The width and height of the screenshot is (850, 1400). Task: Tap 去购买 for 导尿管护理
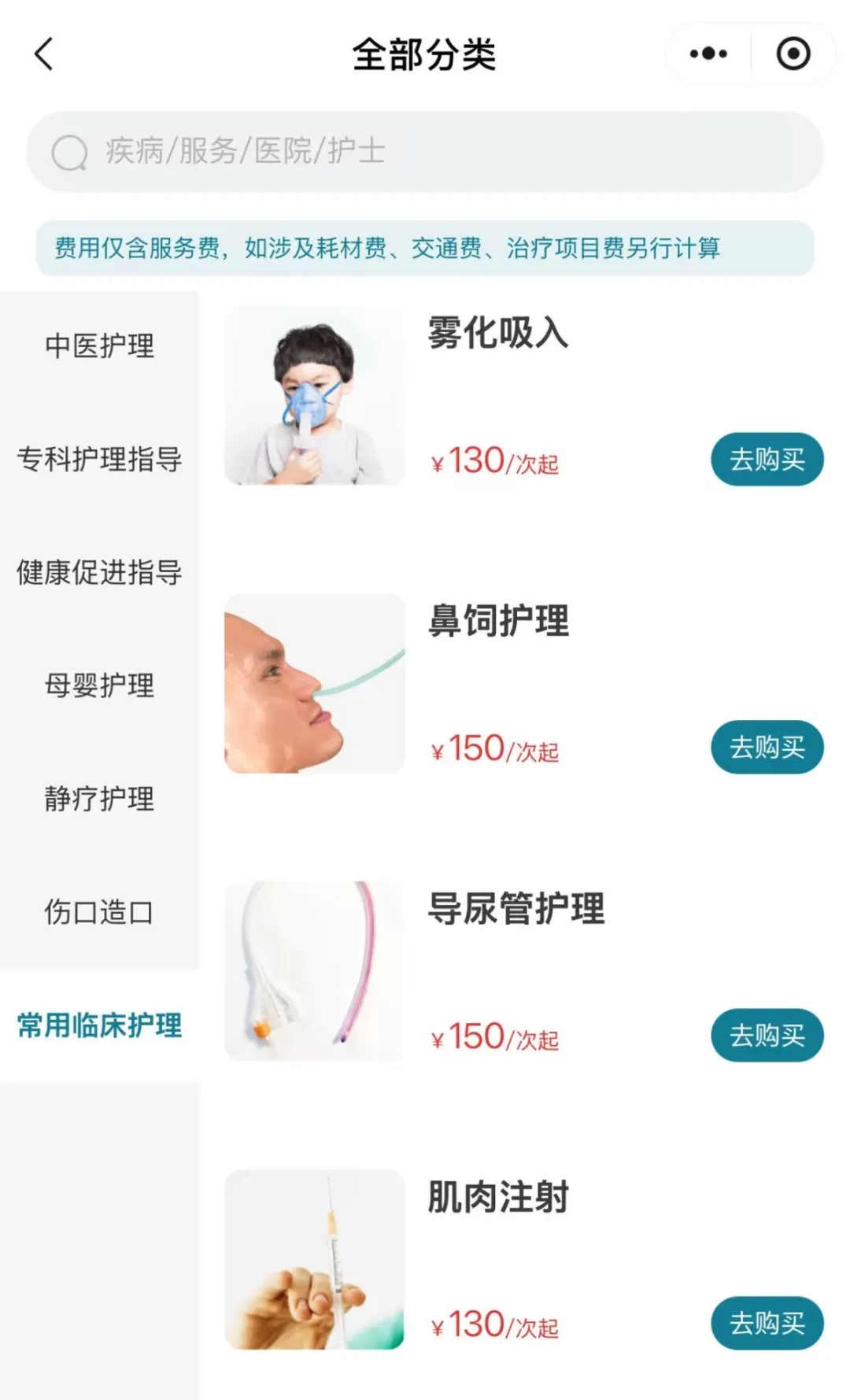[x=767, y=1036]
